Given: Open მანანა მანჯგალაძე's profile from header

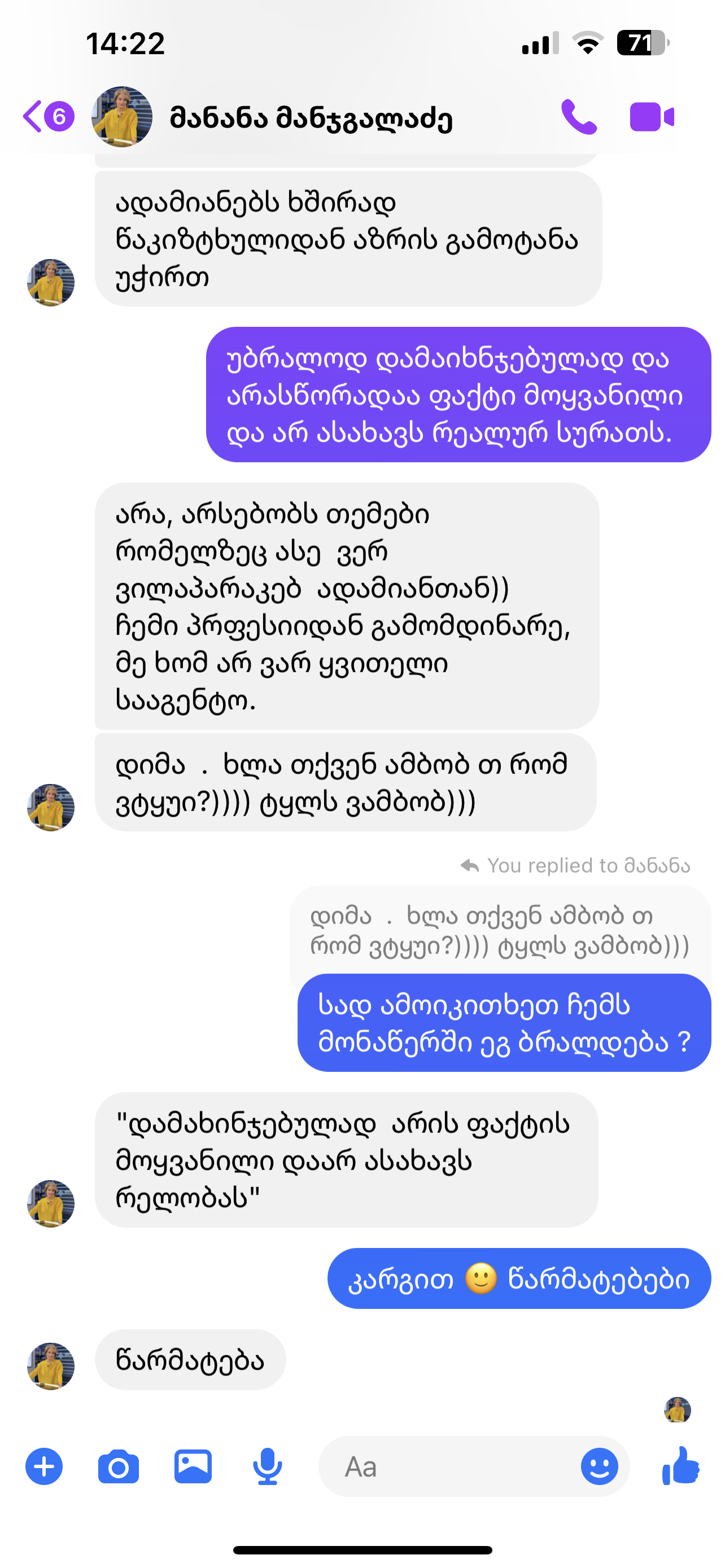Looking at the screenshot, I should 311,117.
